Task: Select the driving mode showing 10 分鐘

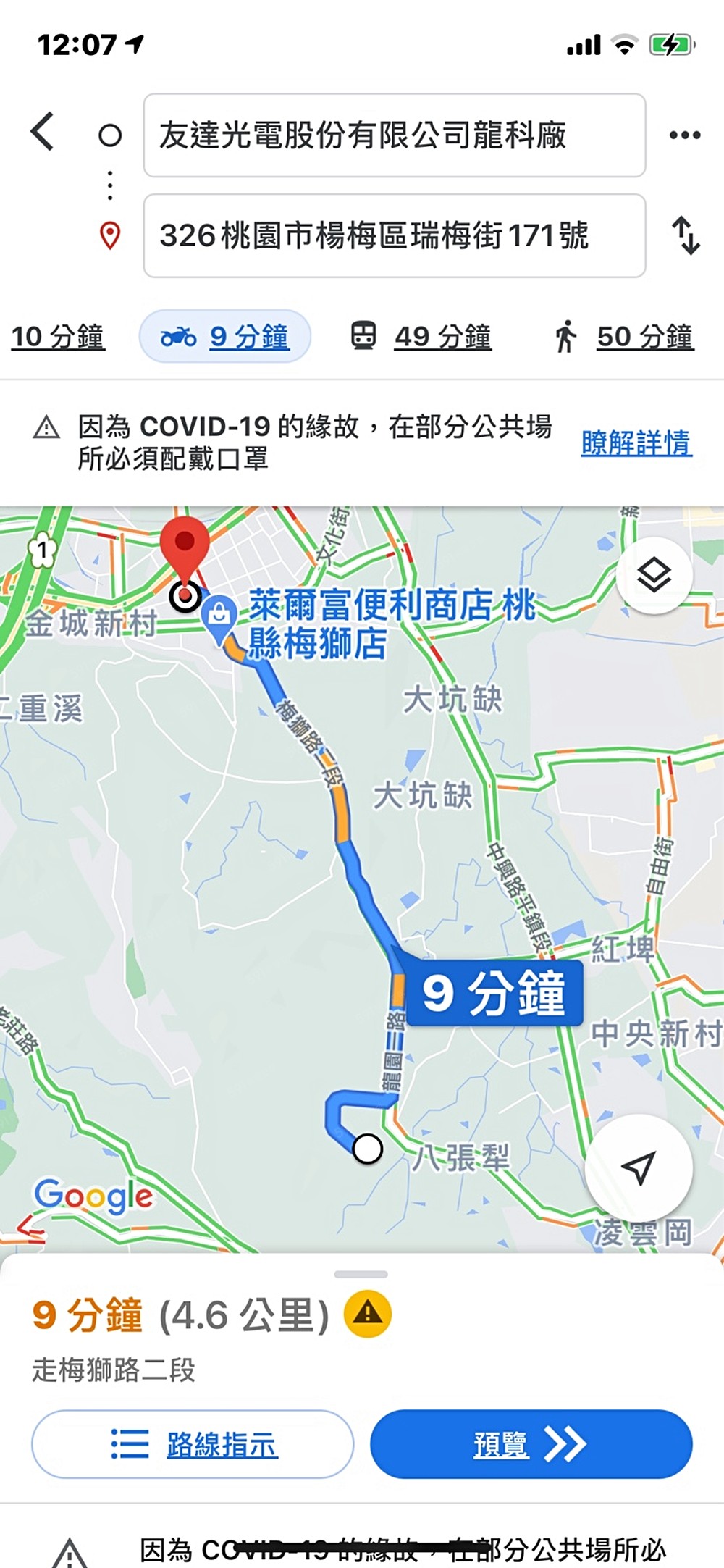Action: coord(59,336)
